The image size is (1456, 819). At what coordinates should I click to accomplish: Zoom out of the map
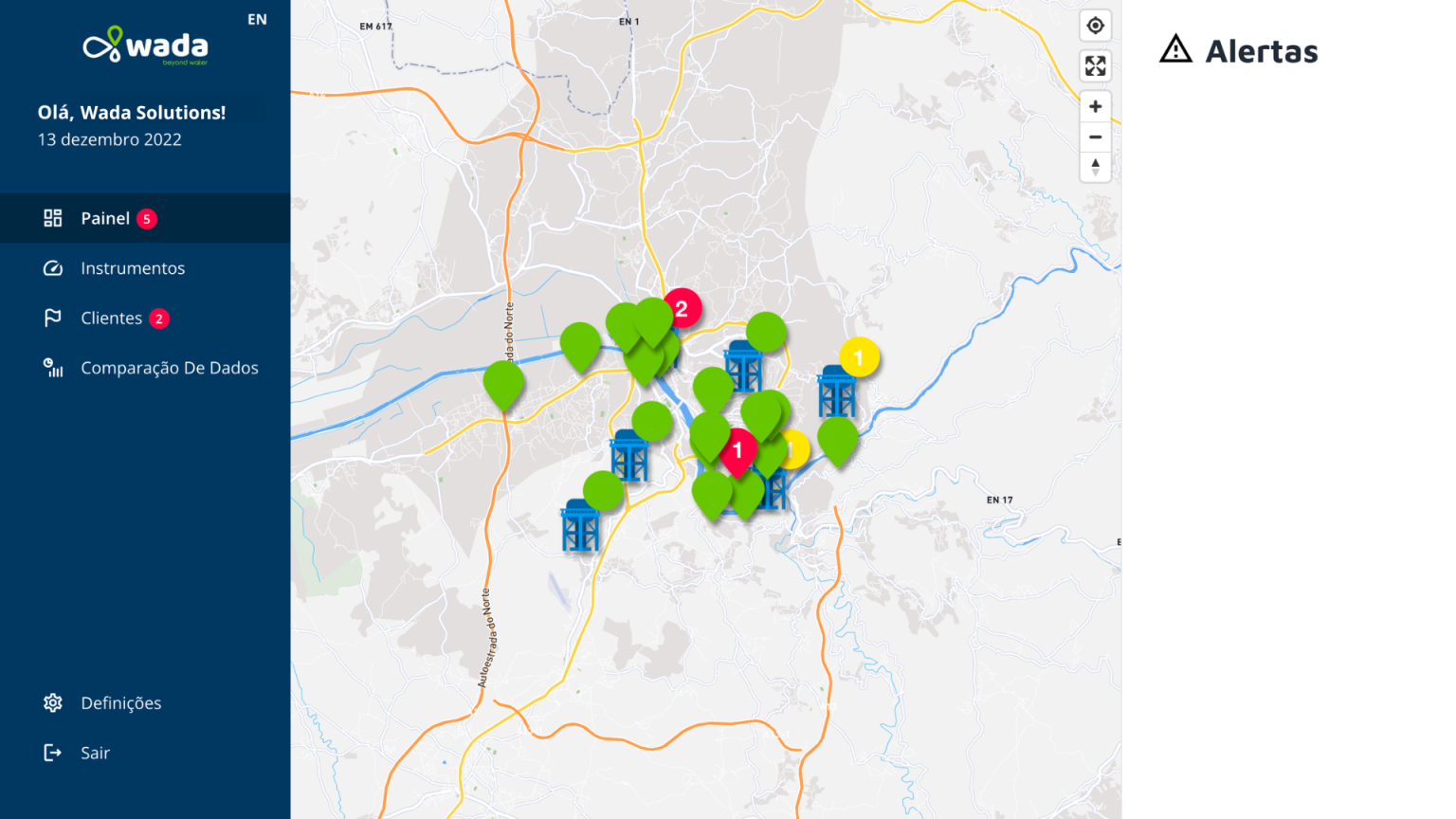(x=1095, y=136)
